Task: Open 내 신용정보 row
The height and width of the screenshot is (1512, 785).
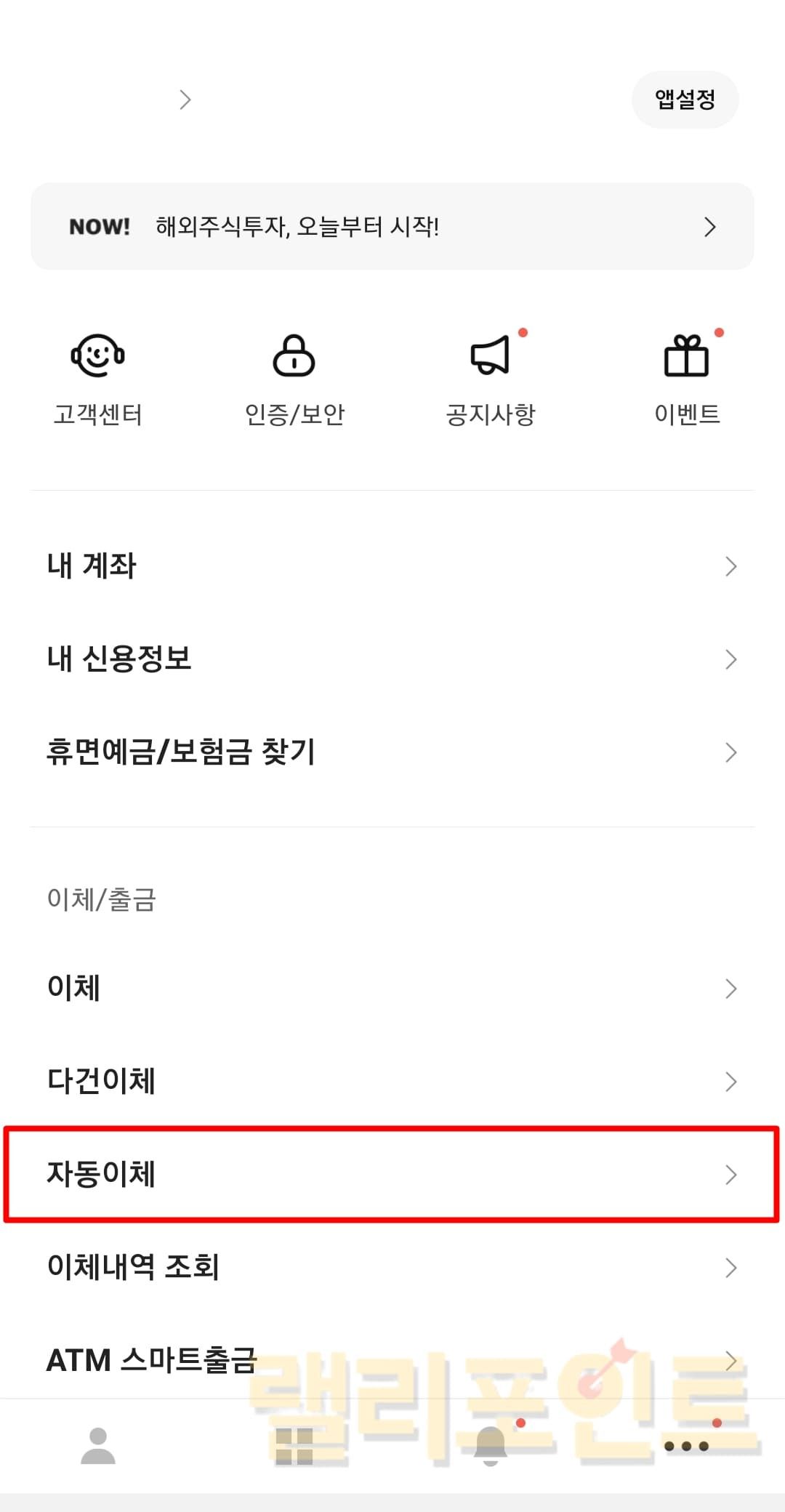Action: [x=392, y=659]
